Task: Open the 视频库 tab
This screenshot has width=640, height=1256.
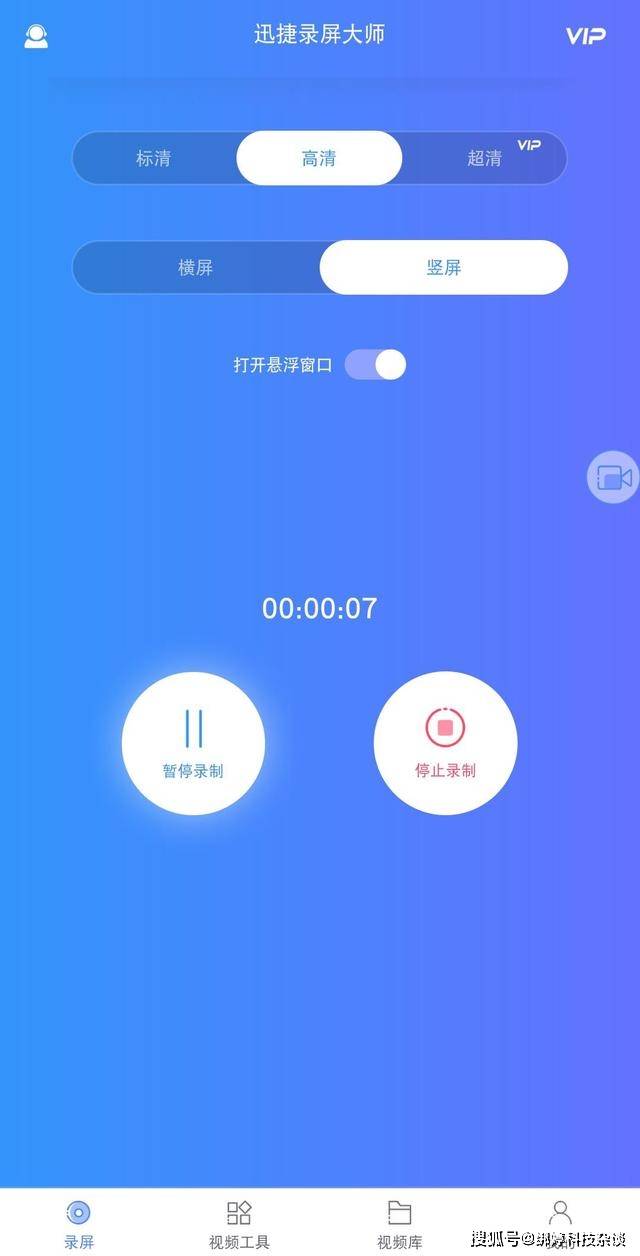Action: coord(399,1224)
